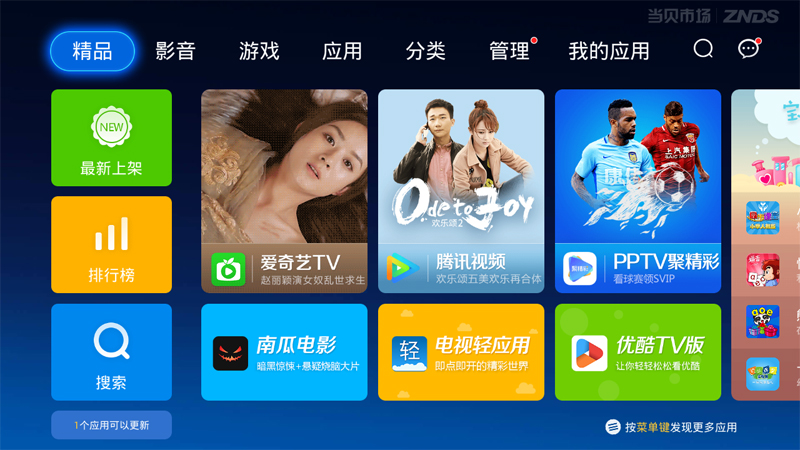The width and height of the screenshot is (800, 450).
Task: Open the 南瓜电影 app card
Action: coord(284,352)
